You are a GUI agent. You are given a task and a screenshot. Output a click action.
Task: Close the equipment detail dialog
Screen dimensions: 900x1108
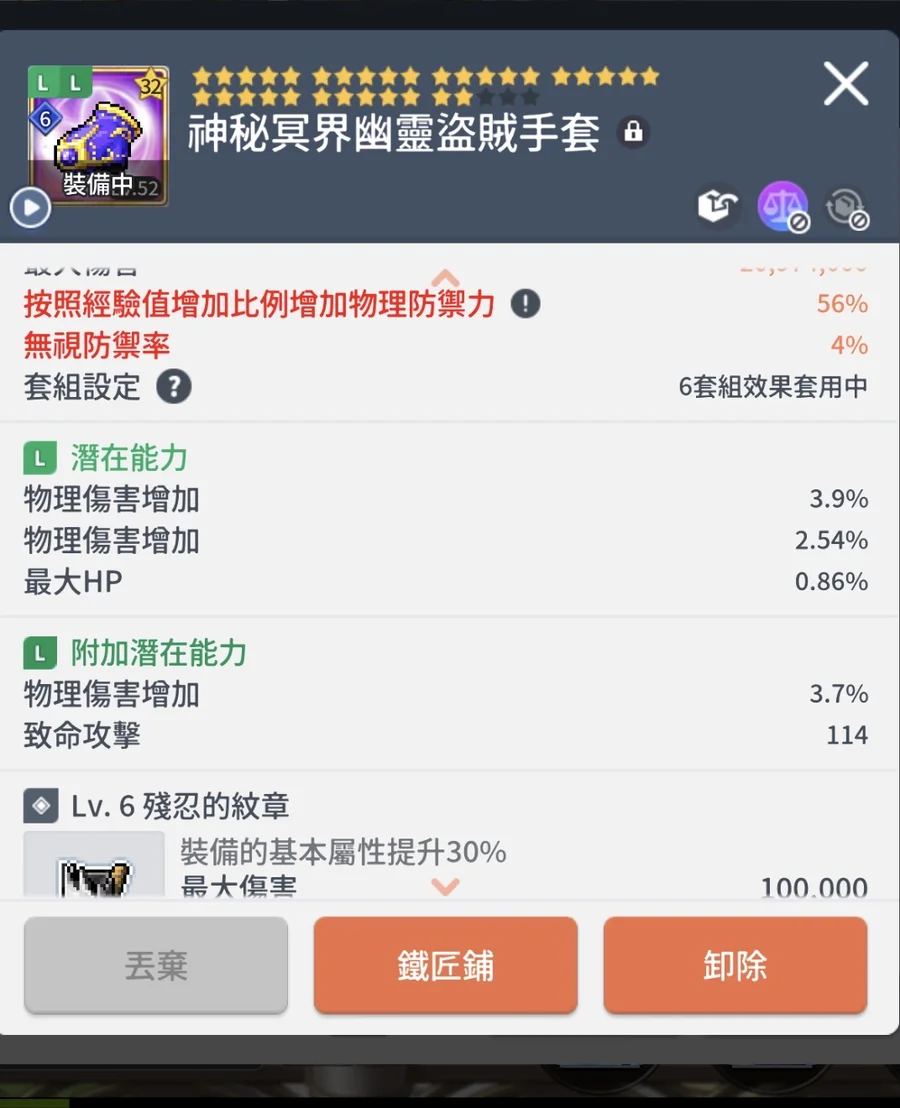[x=846, y=83]
